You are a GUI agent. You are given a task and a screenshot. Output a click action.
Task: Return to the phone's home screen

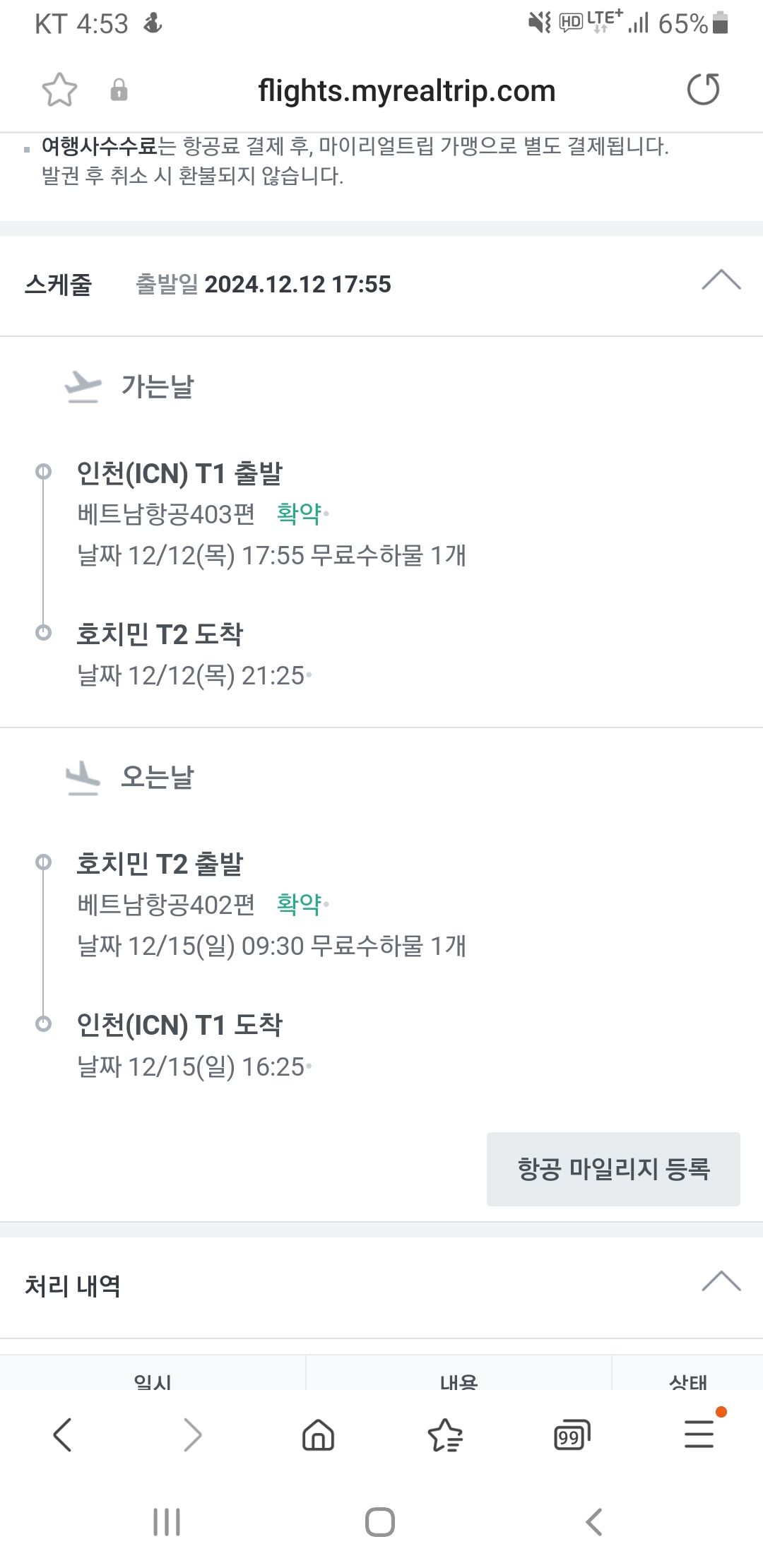click(380, 1522)
